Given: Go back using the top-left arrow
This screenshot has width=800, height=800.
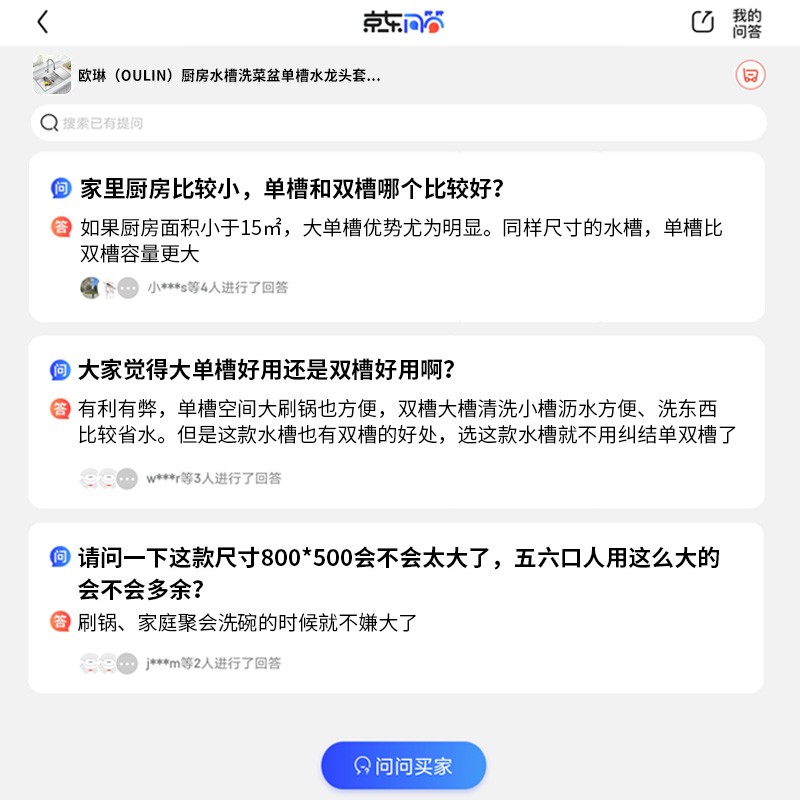Looking at the screenshot, I should click(x=42, y=22).
